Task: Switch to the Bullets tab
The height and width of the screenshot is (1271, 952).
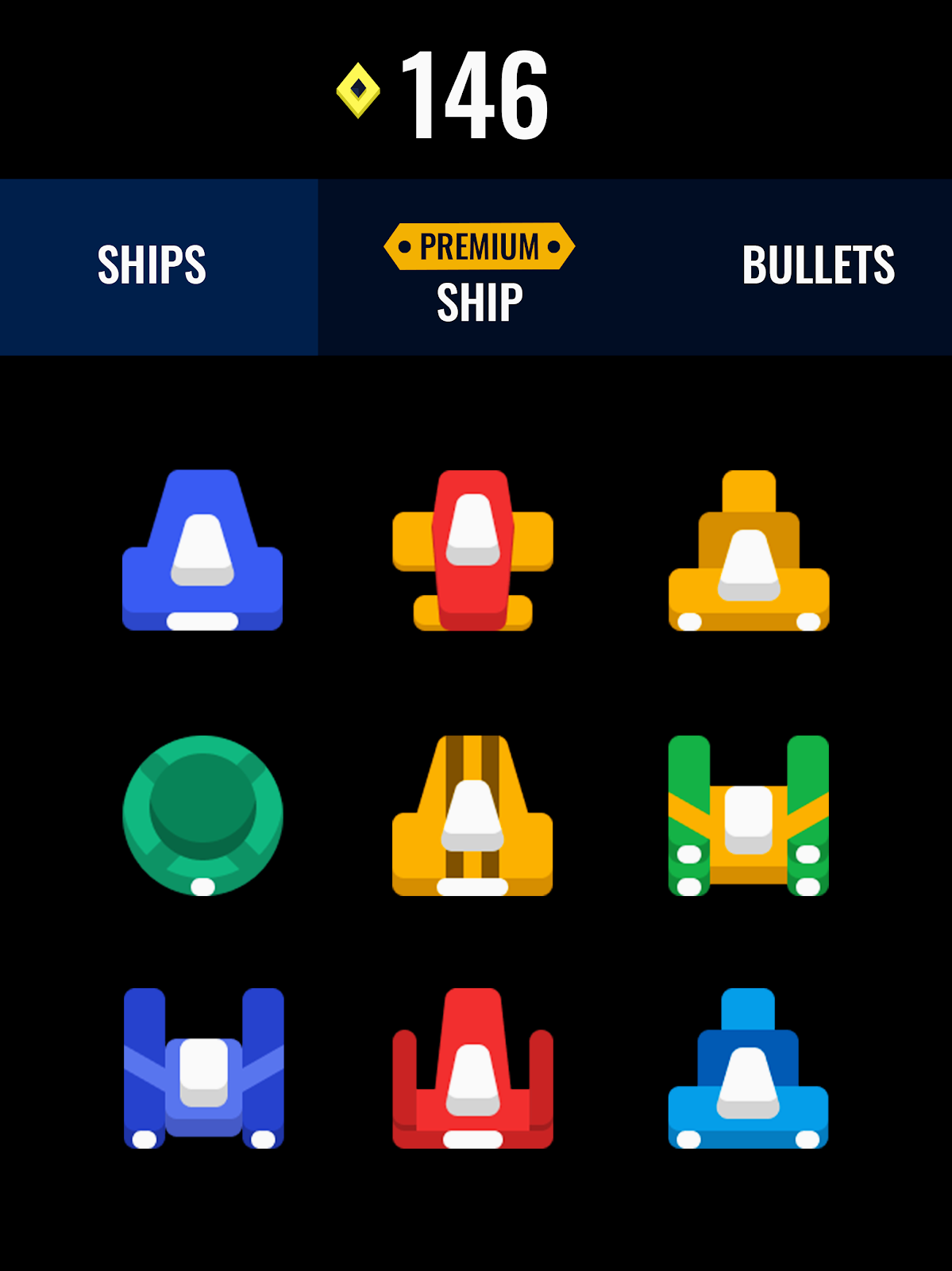Action: tap(818, 265)
